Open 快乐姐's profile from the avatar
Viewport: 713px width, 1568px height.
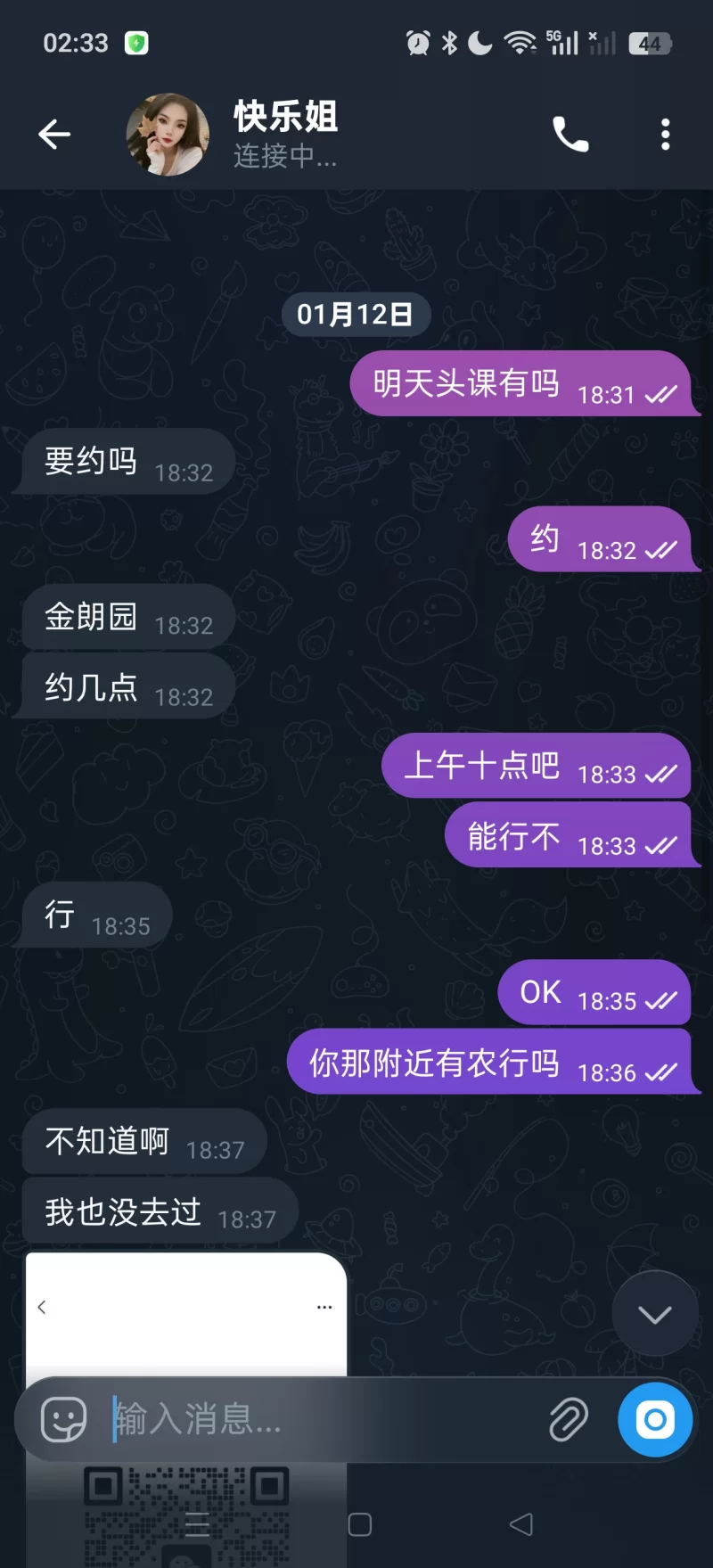168,135
